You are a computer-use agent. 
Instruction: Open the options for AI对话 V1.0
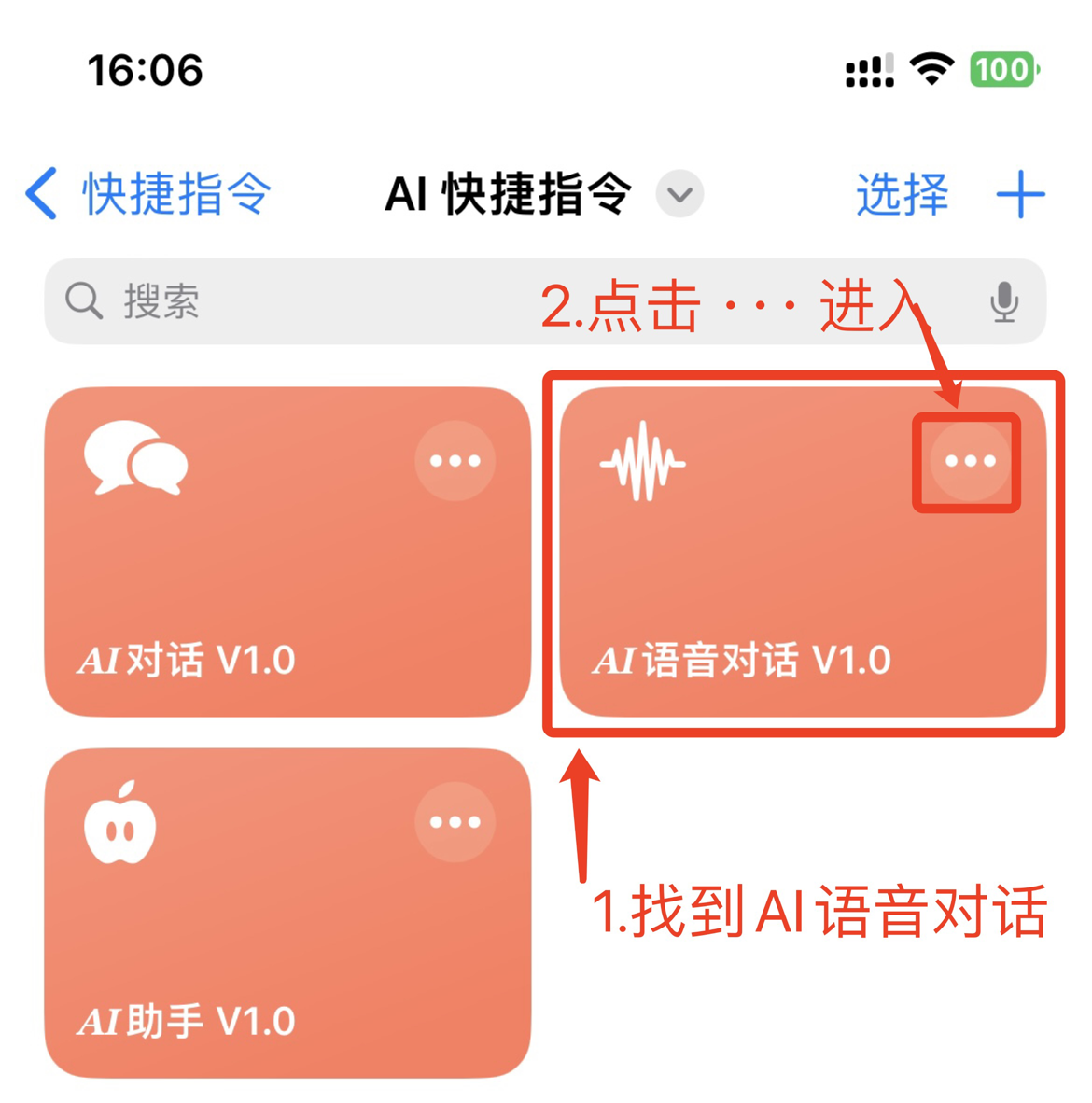[x=455, y=461]
